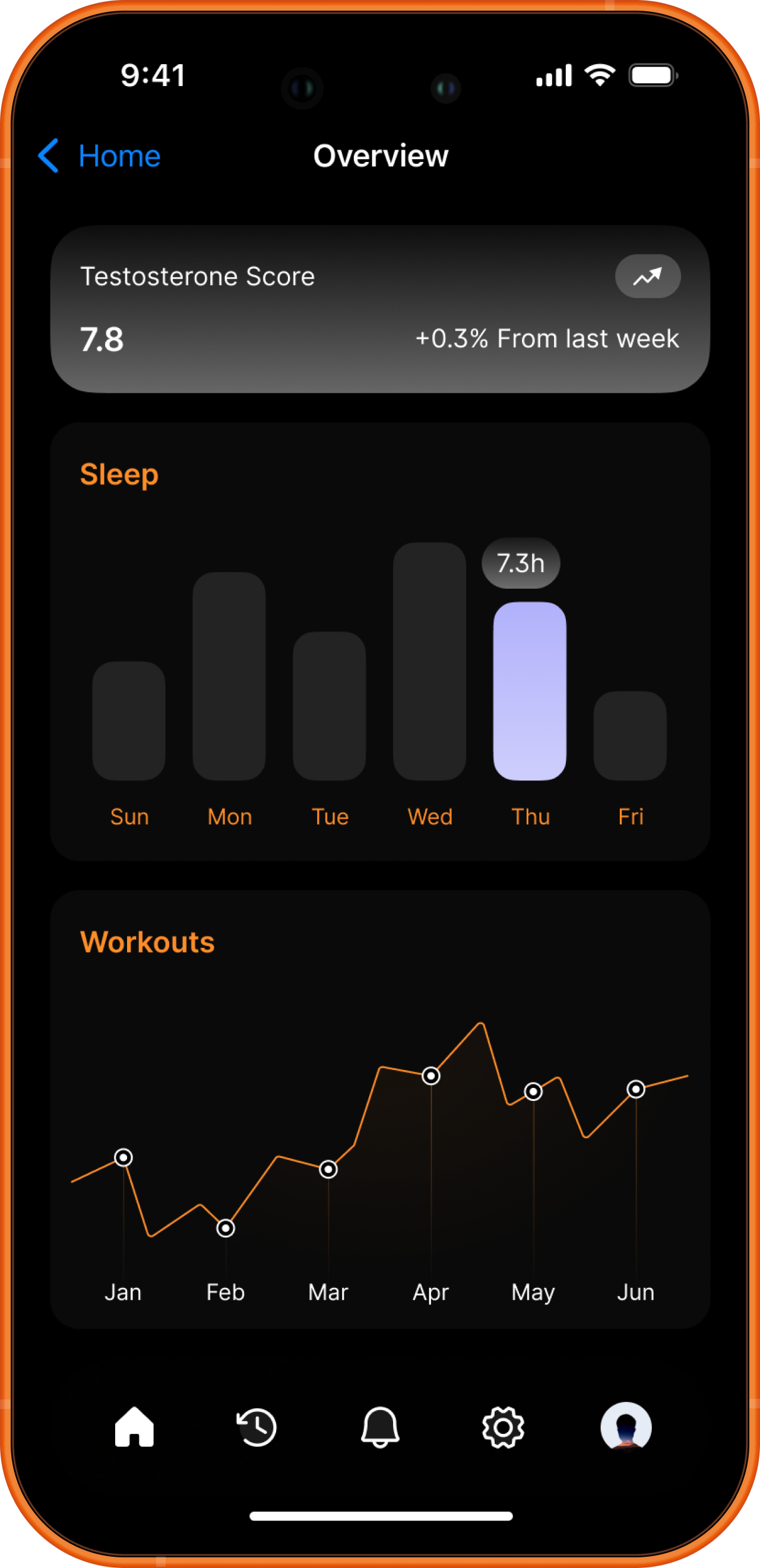The width and height of the screenshot is (760, 1568).
Task: Select the Sleep section header
Action: [119, 475]
